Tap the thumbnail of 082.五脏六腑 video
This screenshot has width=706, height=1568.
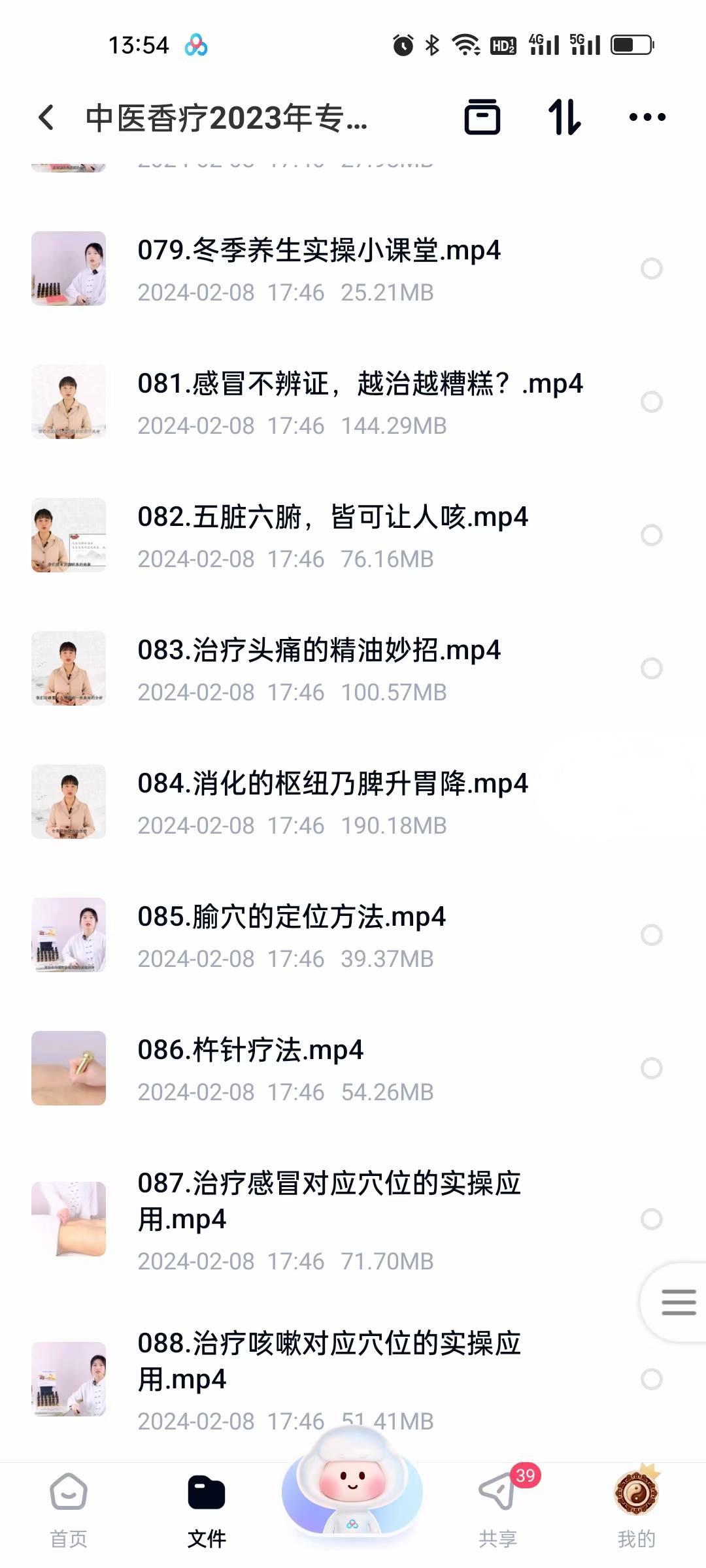[69, 536]
